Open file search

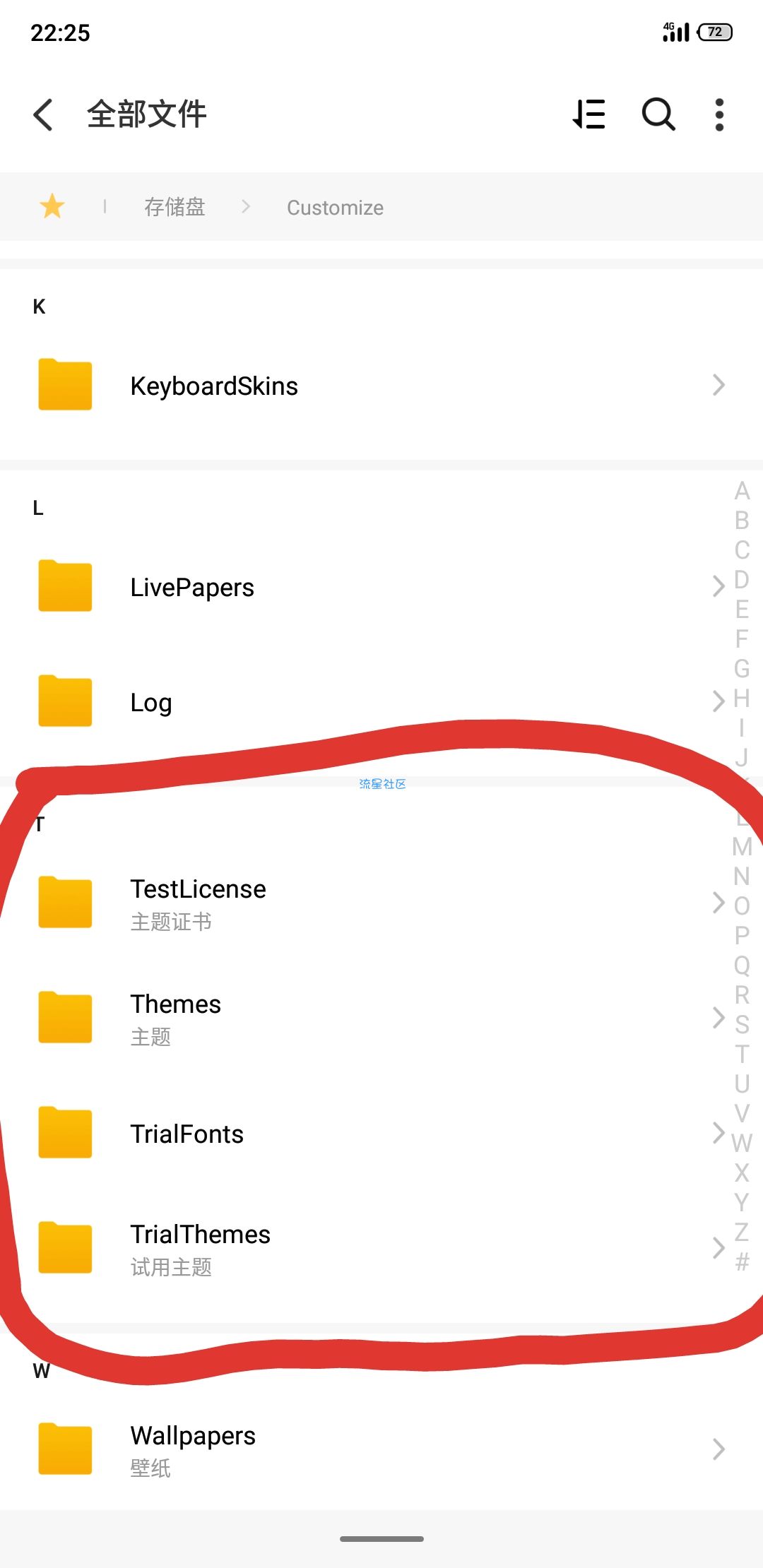coord(658,114)
